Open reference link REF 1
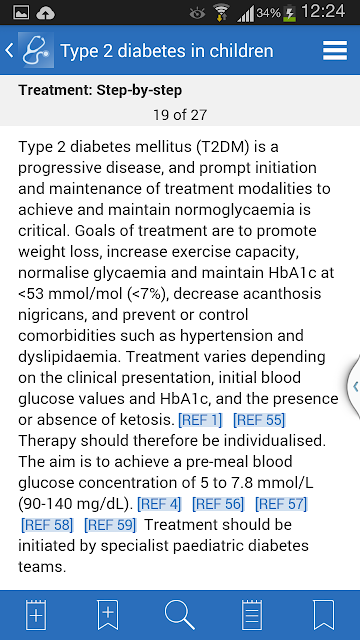 [x=200, y=420]
